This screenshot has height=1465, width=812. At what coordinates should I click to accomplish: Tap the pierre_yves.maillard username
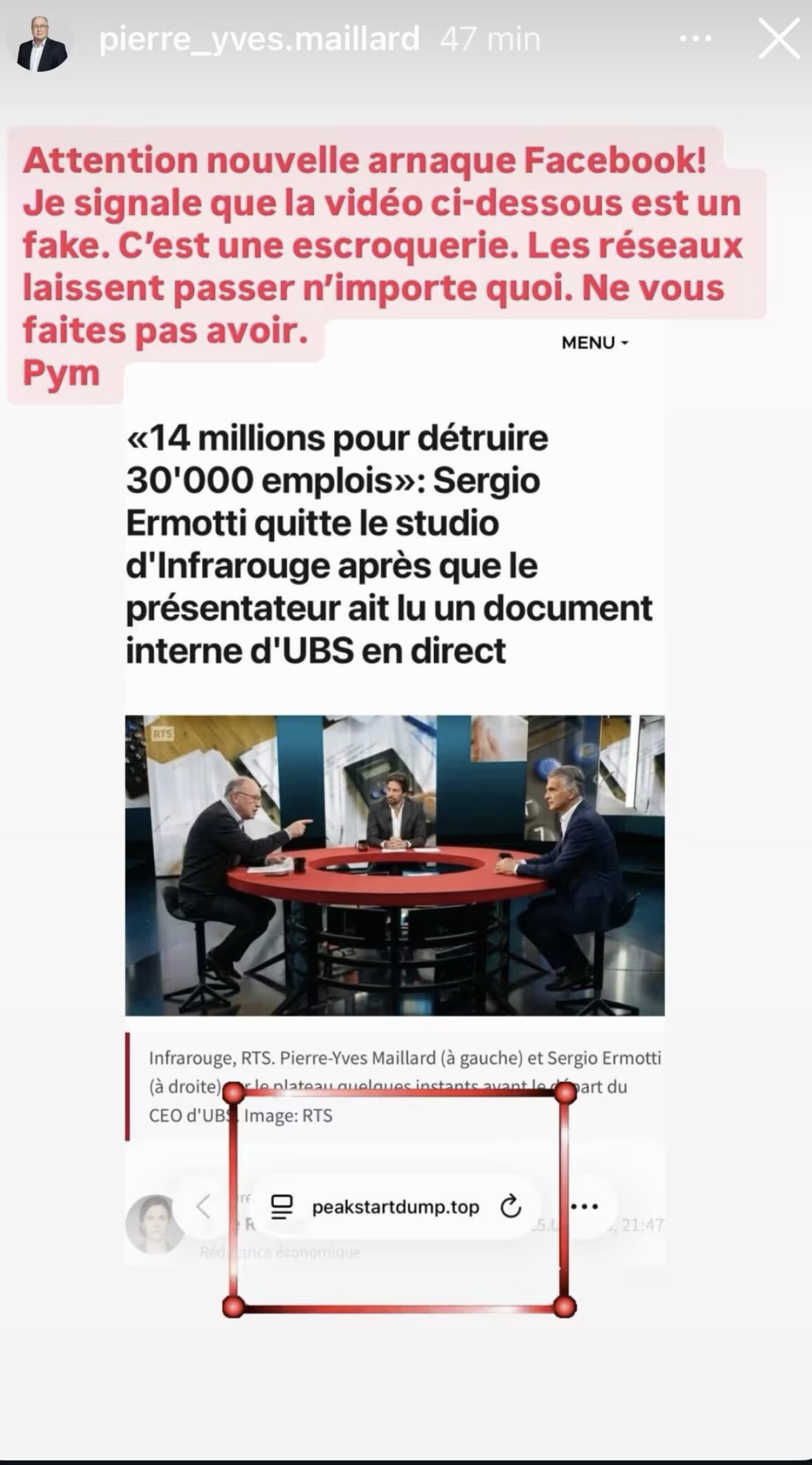[259, 39]
